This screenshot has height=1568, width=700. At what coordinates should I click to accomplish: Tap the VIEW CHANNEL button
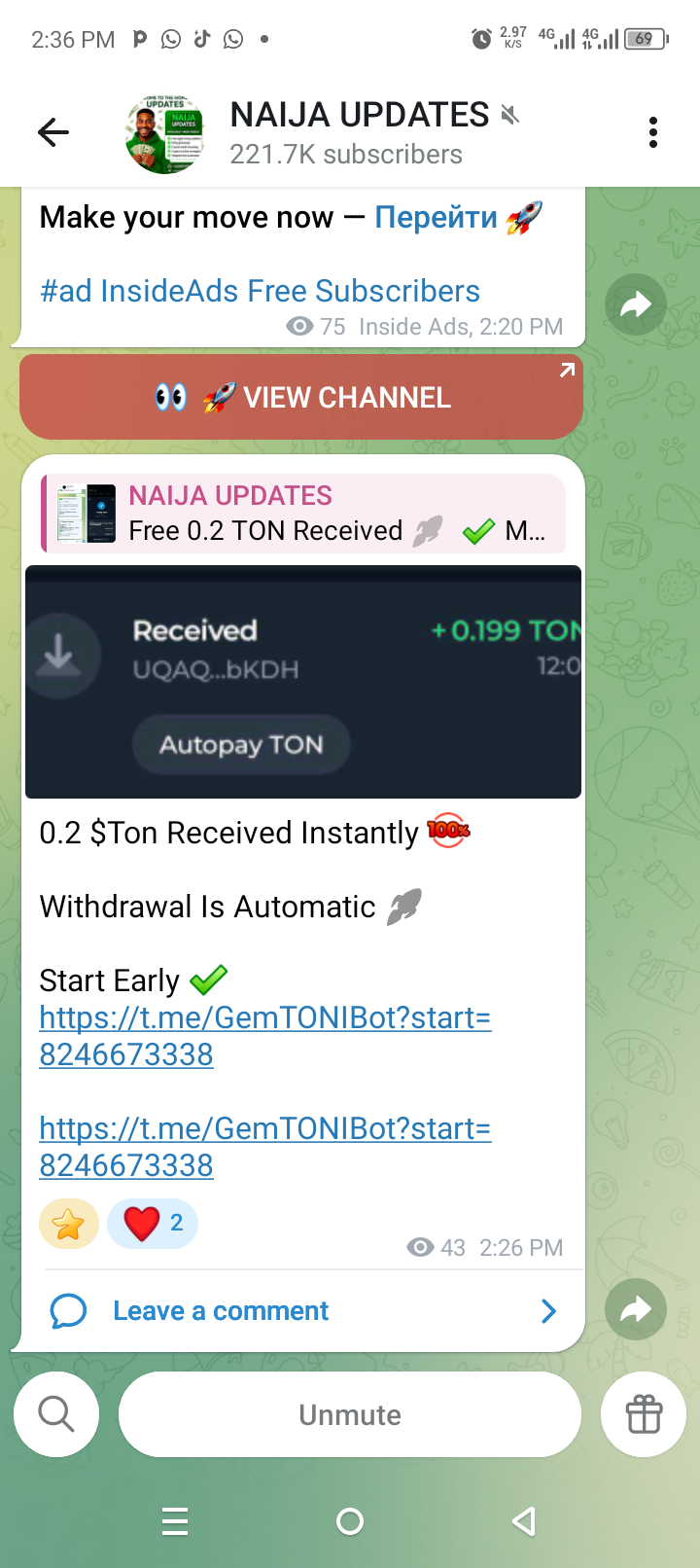[x=301, y=397]
